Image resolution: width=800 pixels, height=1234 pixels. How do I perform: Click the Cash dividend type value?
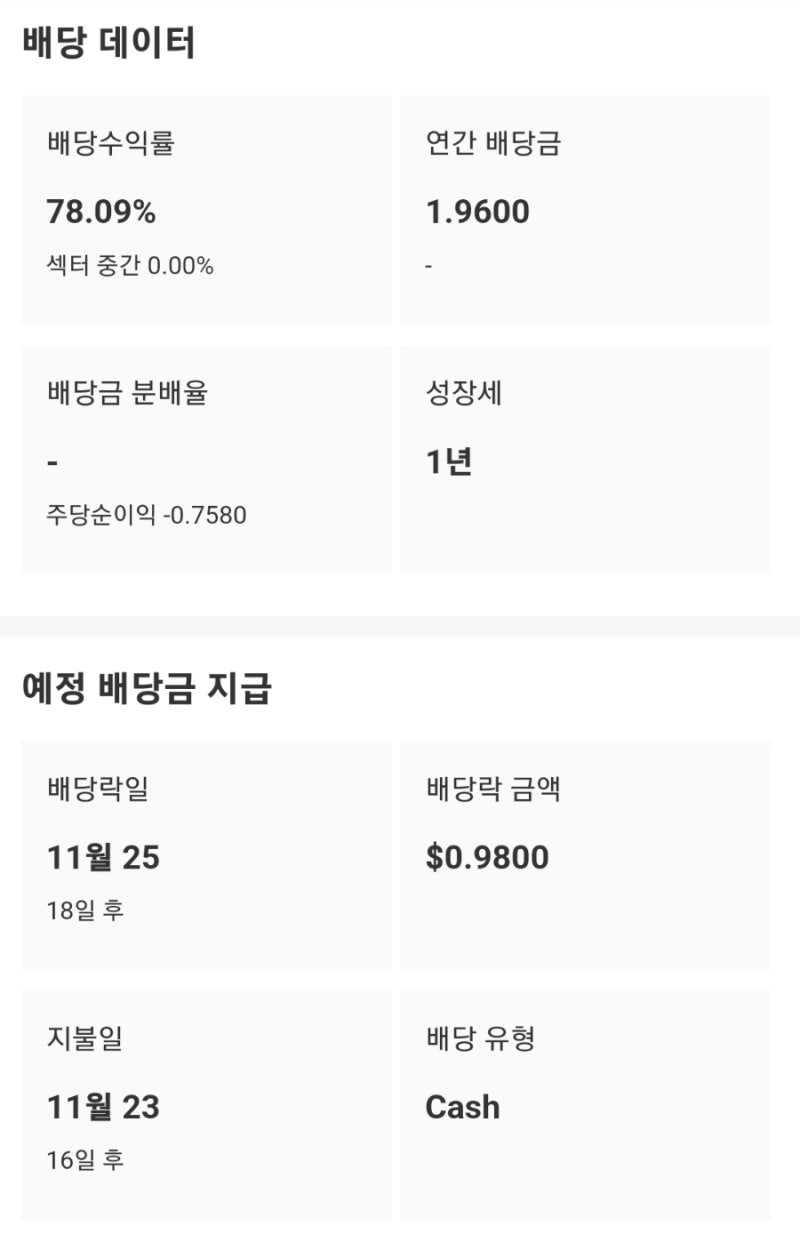coord(463,1106)
